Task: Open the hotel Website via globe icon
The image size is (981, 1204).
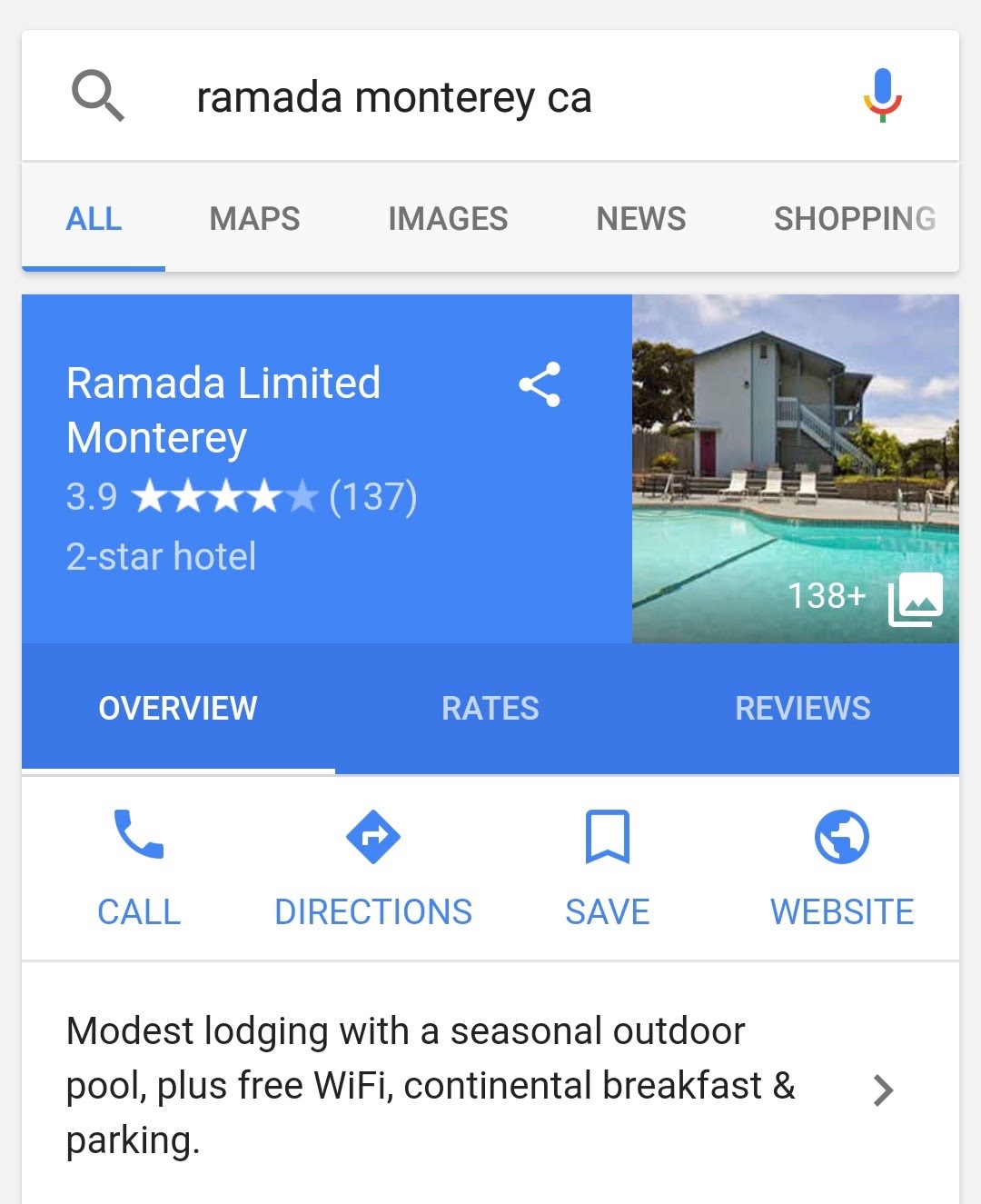Action: (842, 836)
